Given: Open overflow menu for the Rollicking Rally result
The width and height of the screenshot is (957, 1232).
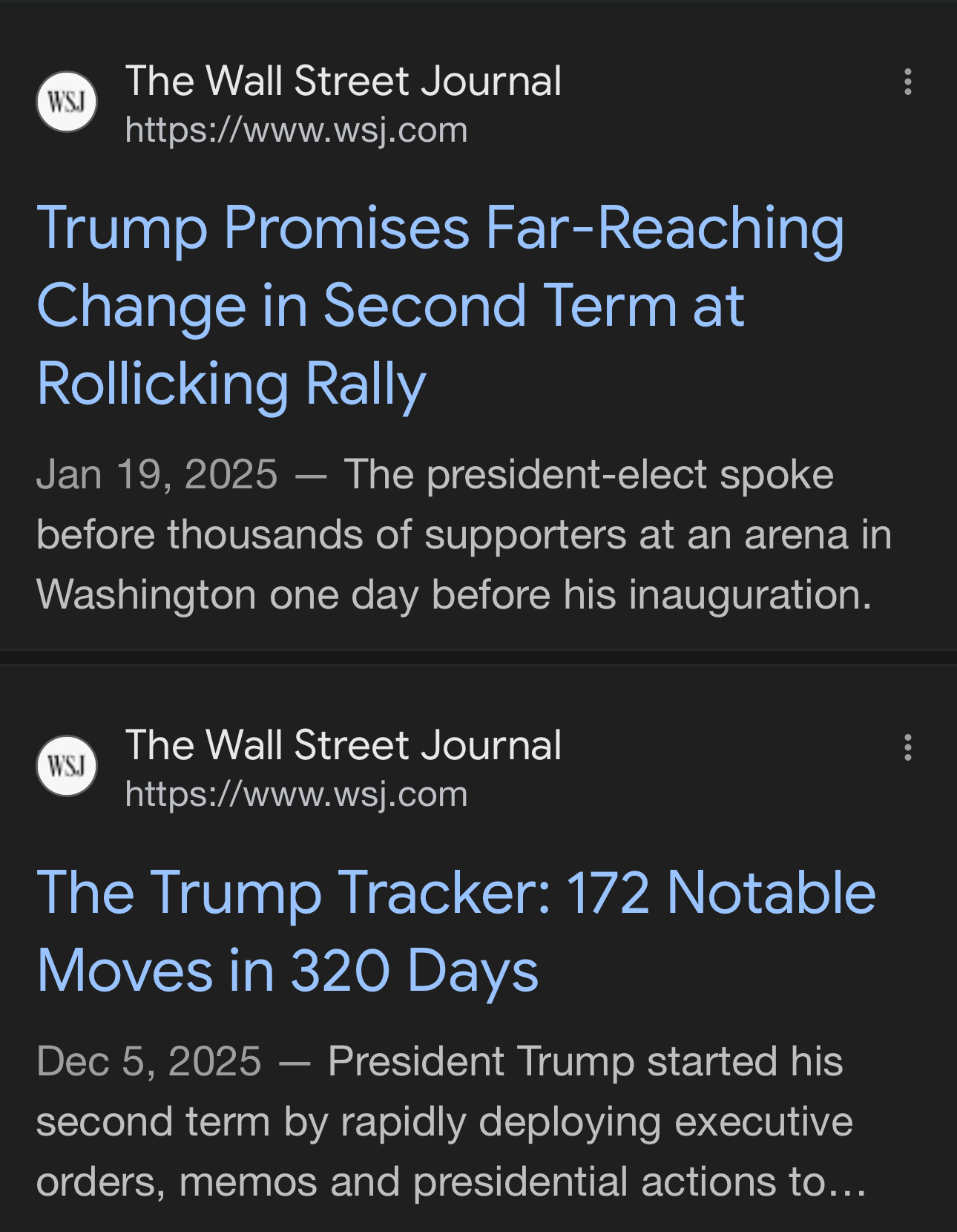Looking at the screenshot, I should (907, 82).
